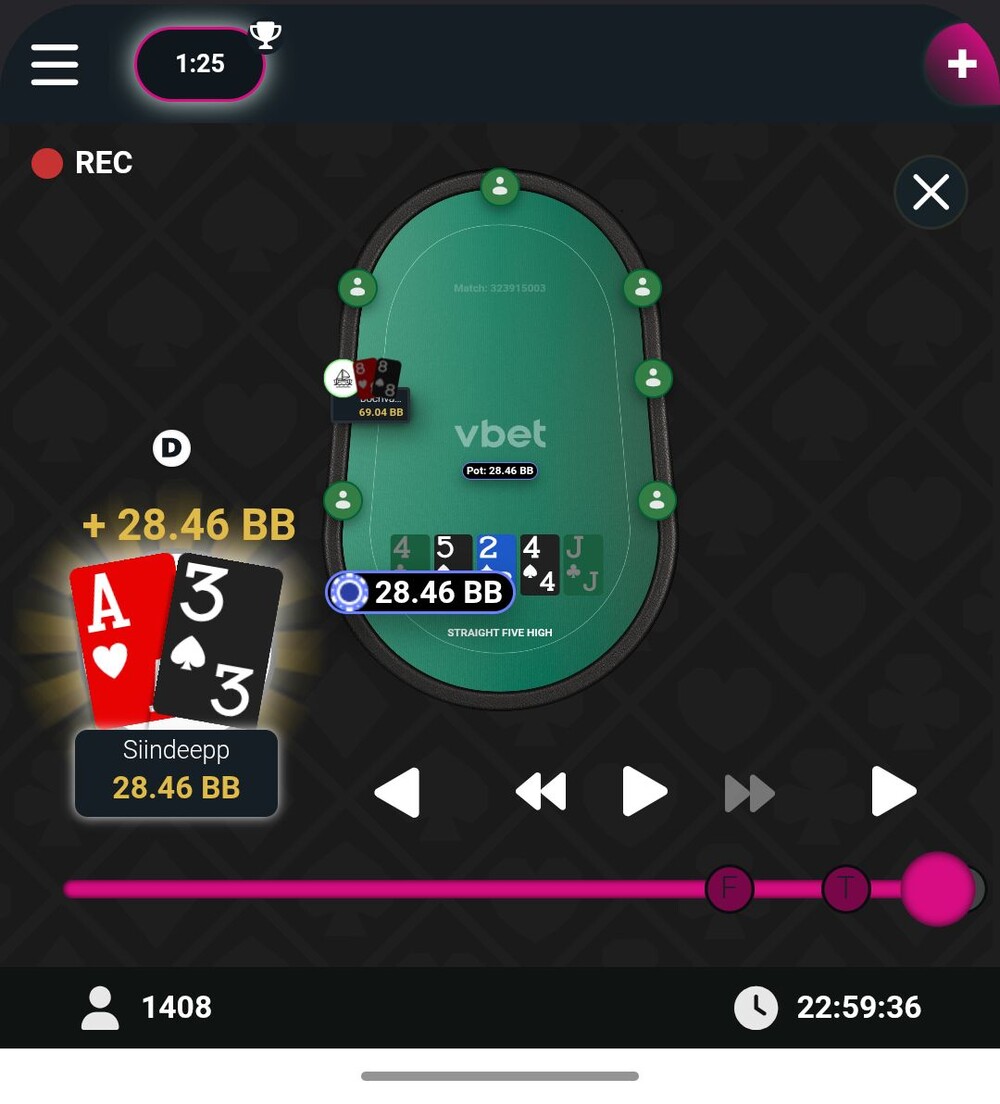The image size is (1000, 1104).
Task: Play the hand replay
Action: [644, 793]
